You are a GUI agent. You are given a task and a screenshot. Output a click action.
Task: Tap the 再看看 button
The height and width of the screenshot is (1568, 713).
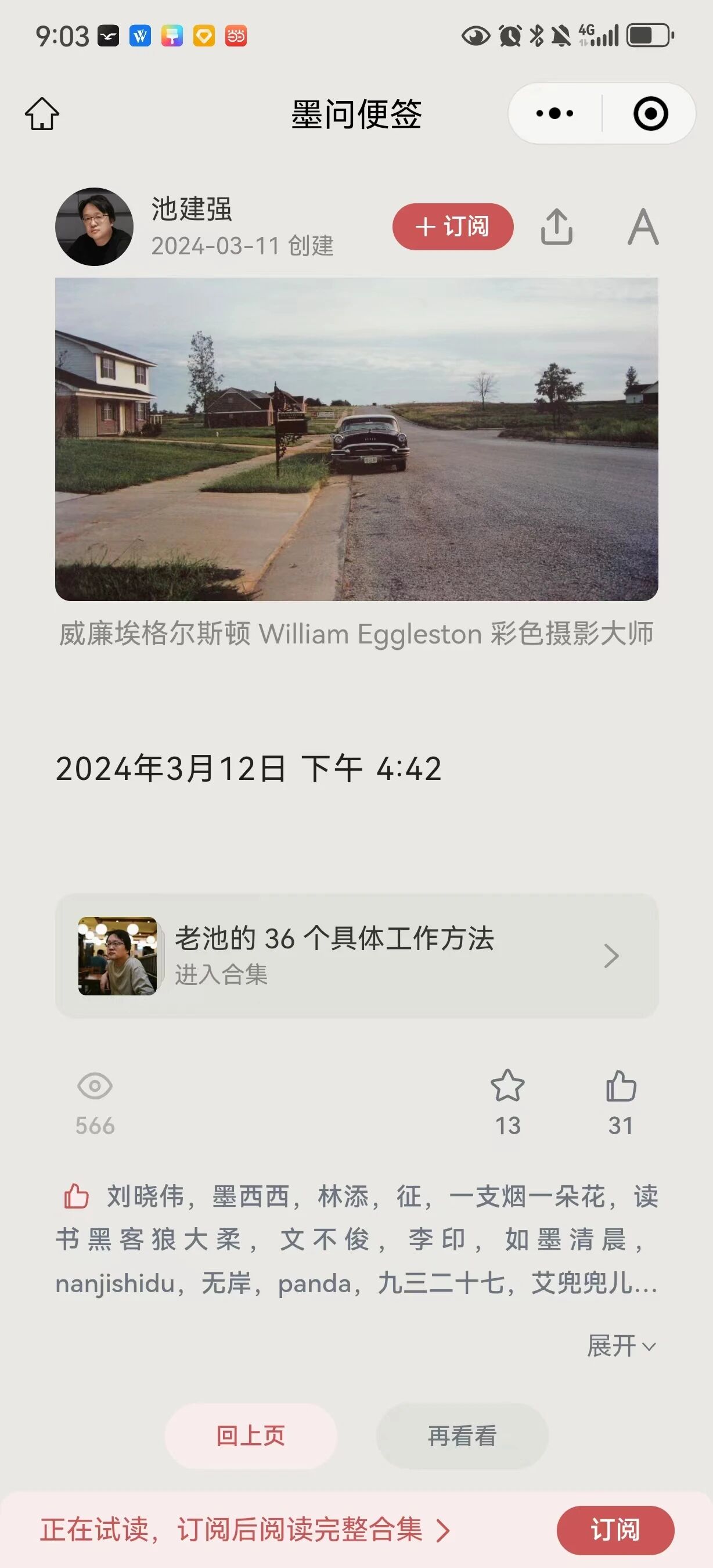click(462, 1436)
